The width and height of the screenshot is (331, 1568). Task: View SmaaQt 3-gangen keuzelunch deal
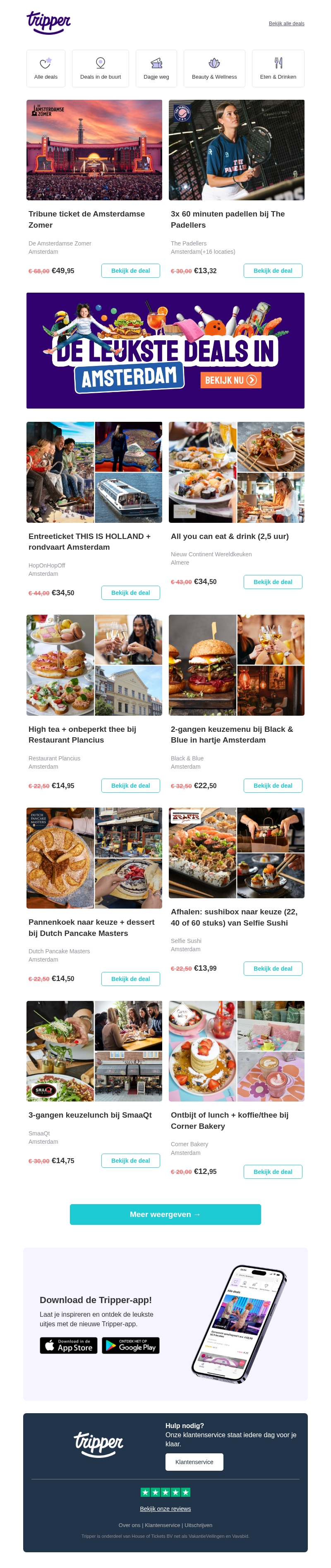point(130,1161)
